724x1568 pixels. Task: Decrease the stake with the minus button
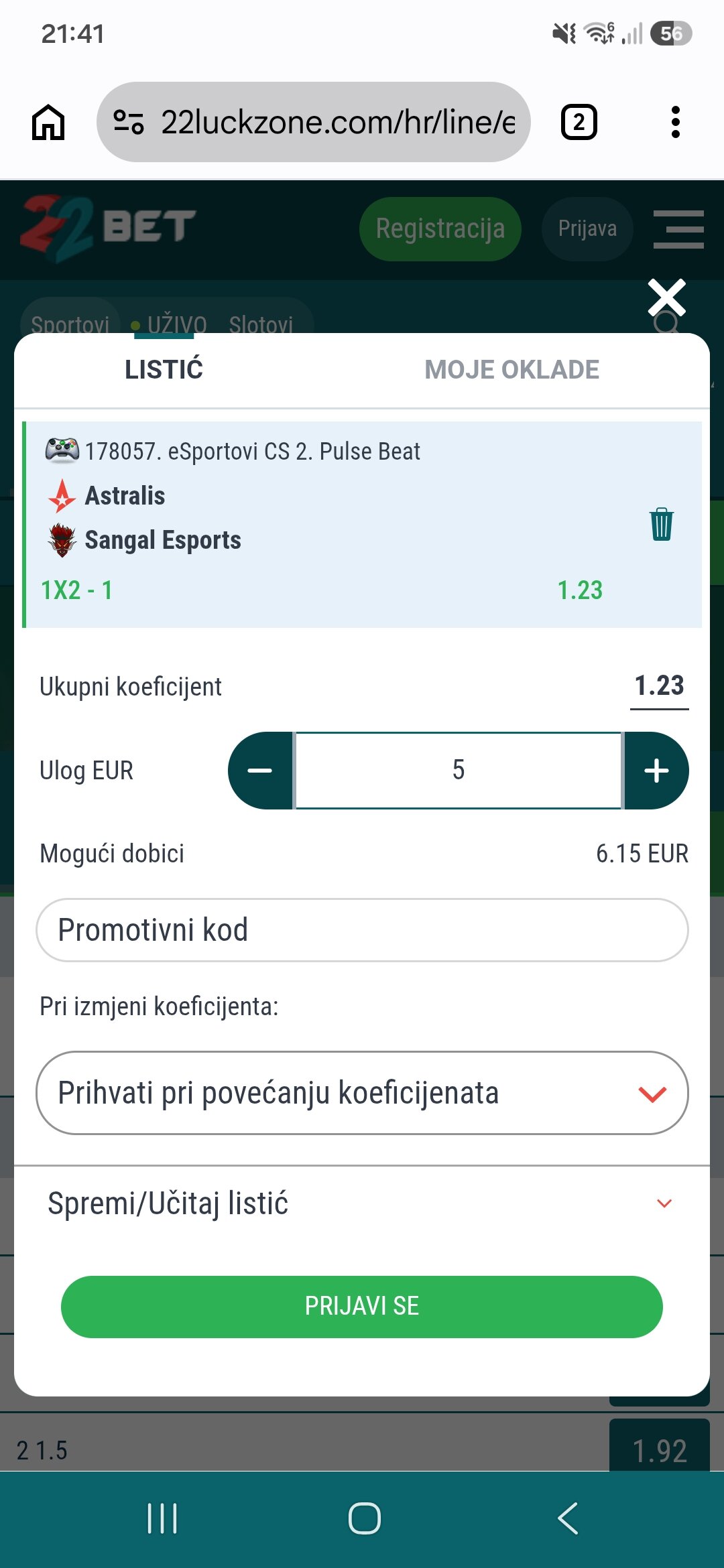[x=260, y=771]
